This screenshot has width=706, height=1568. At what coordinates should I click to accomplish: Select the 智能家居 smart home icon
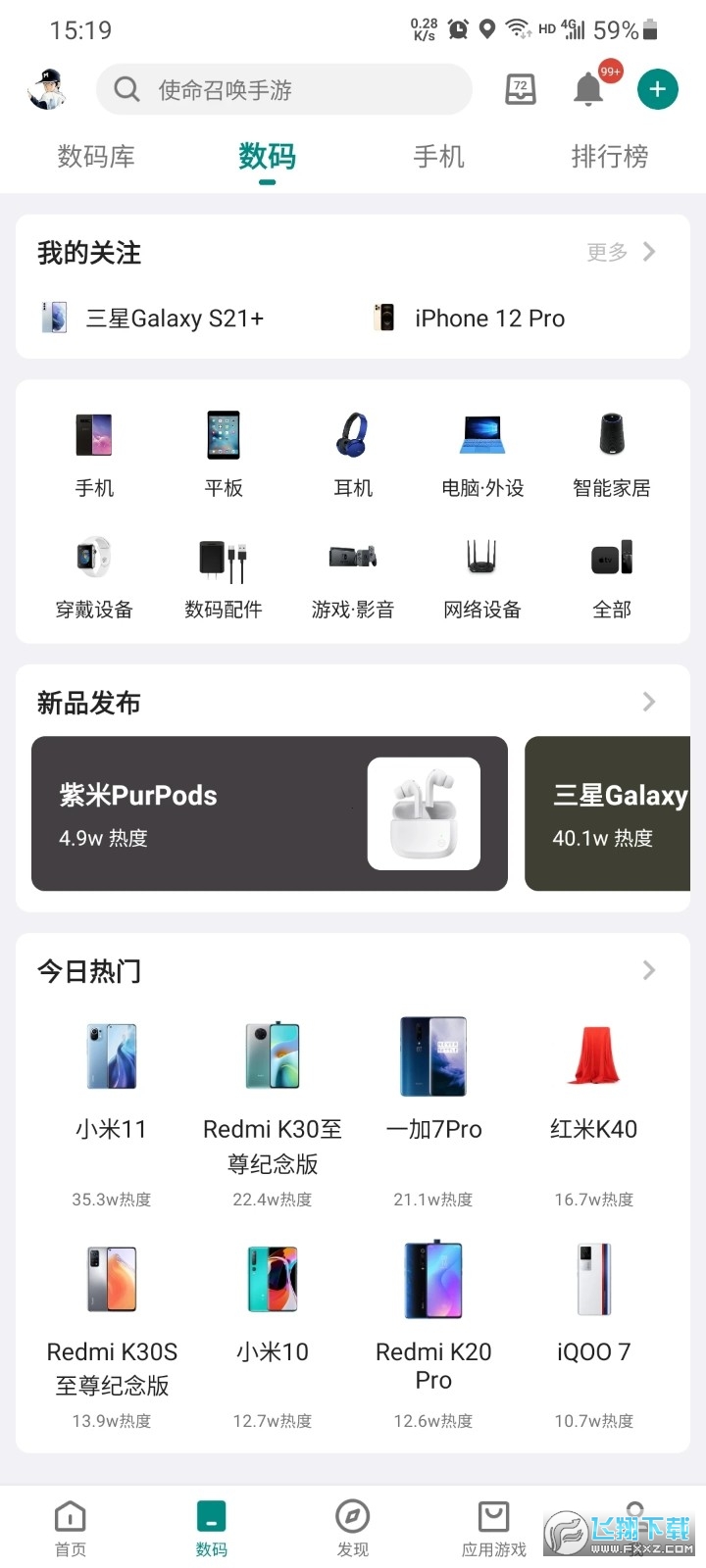click(611, 451)
